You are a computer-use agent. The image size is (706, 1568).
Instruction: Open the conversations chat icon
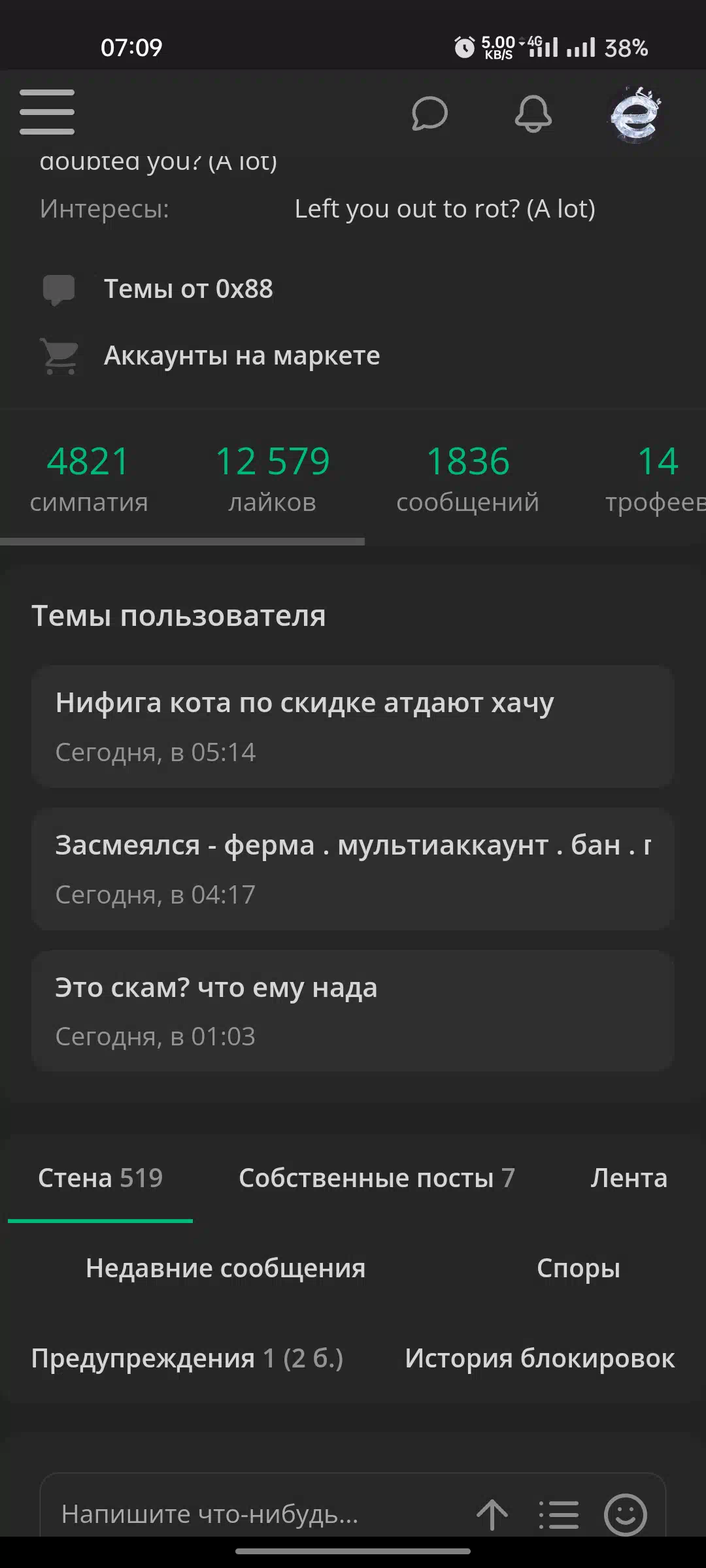pos(429,114)
